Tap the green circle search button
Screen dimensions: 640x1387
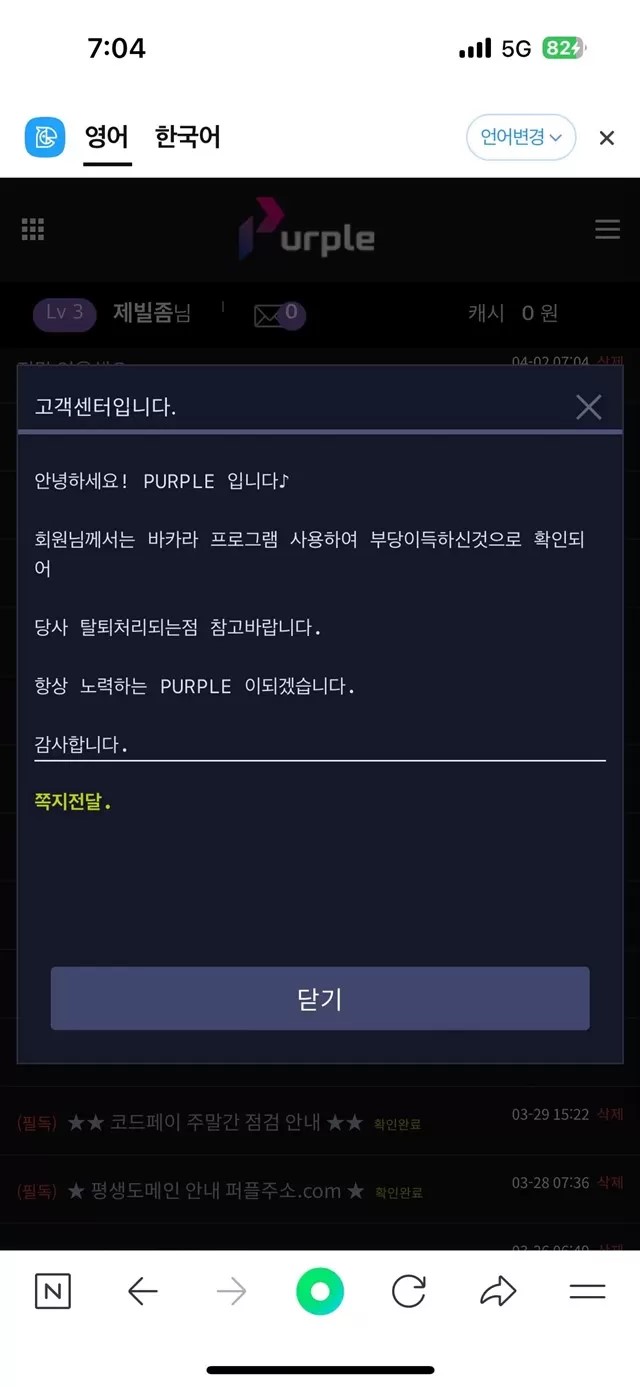[x=320, y=1291]
